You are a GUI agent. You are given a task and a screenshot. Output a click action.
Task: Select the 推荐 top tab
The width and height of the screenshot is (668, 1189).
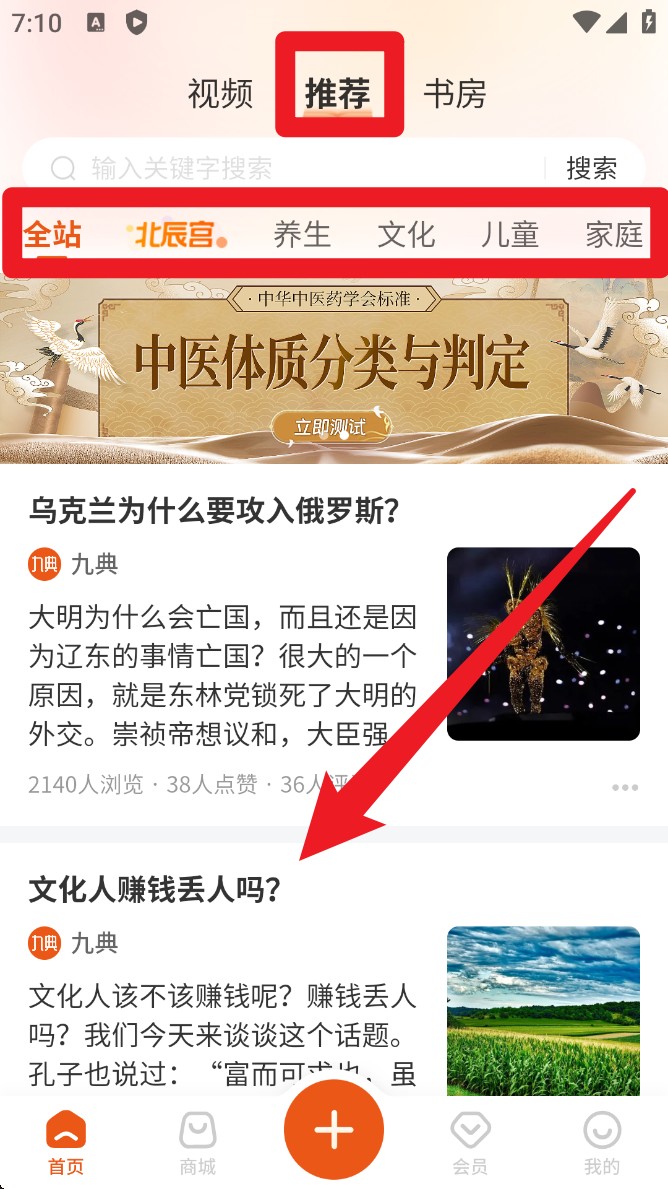(338, 94)
